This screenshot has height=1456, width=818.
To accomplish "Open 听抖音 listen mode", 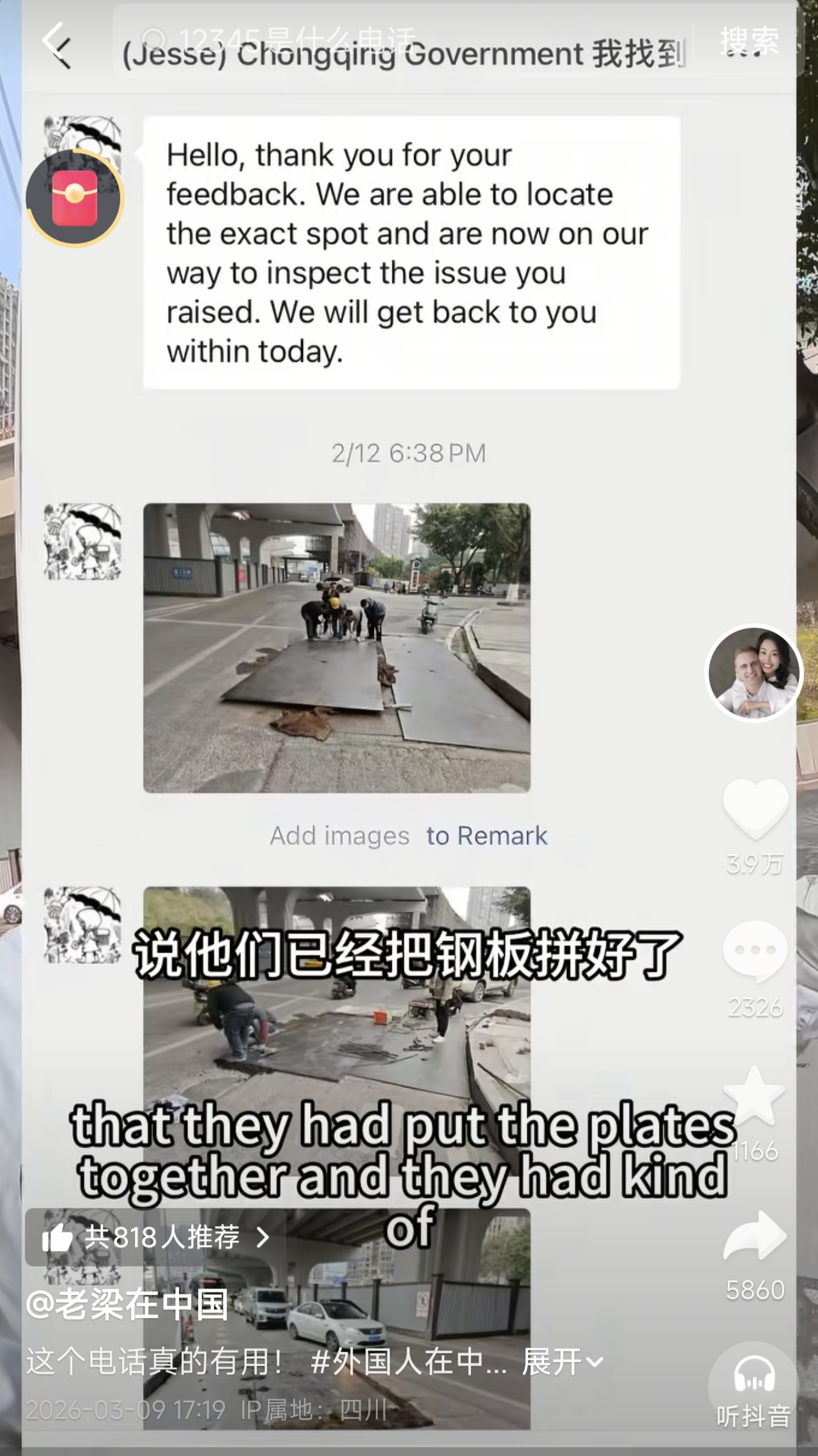I will [753, 1386].
